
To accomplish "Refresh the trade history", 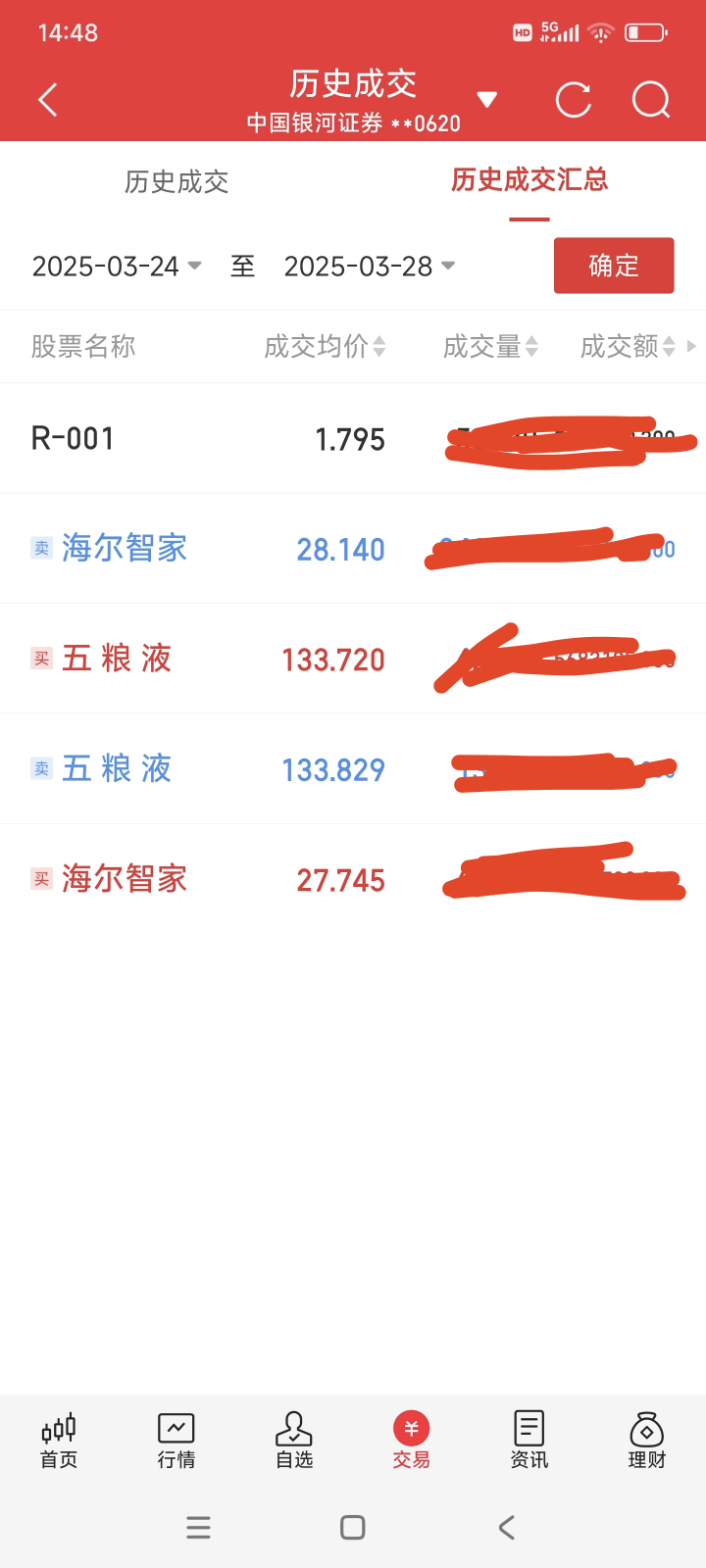I will click(x=573, y=100).
